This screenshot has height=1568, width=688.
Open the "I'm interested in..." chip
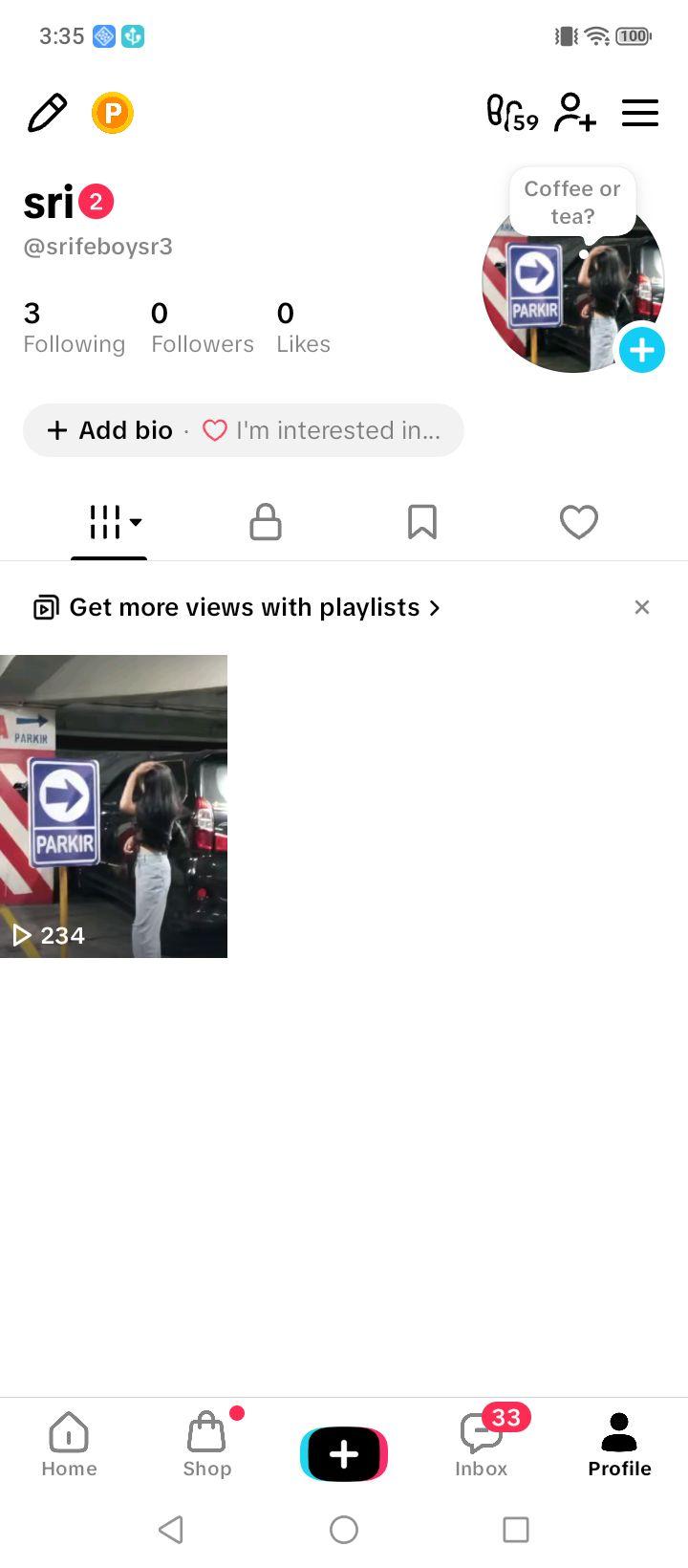[321, 430]
